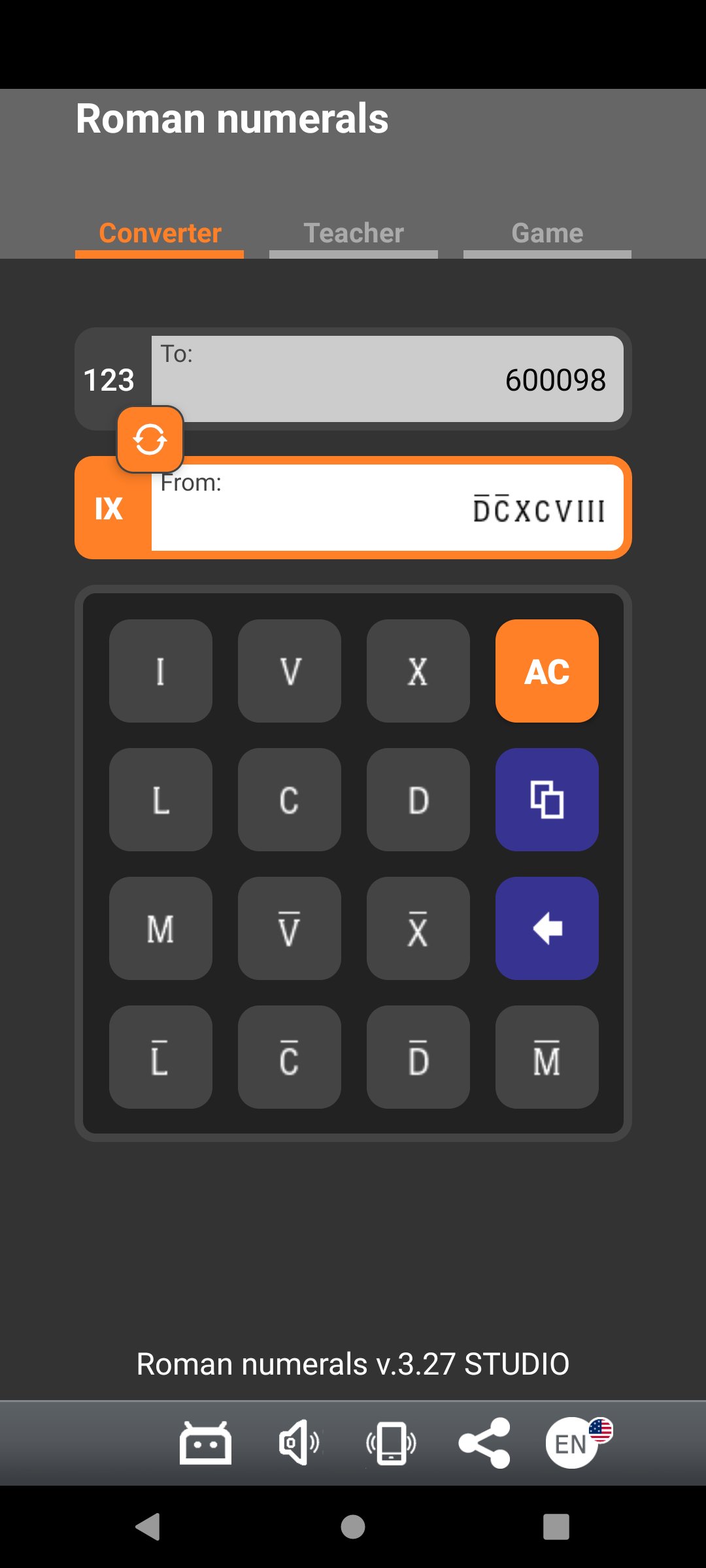Enter the numeral I
This screenshot has height=1568, width=706.
point(161,671)
